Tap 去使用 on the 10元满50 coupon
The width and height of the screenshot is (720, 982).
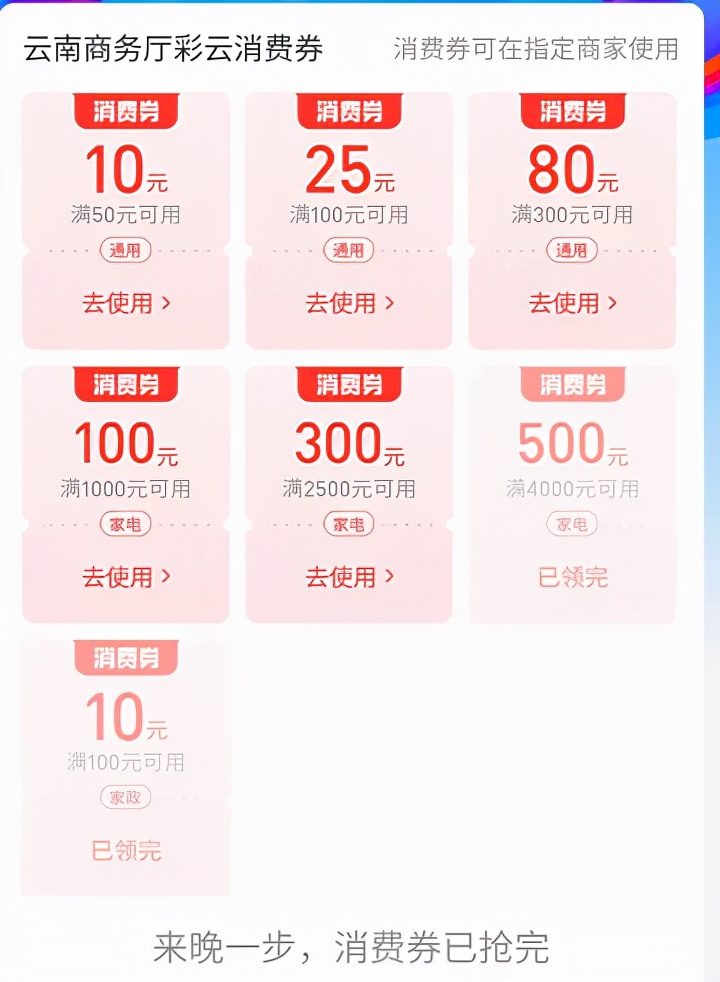[124, 304]
